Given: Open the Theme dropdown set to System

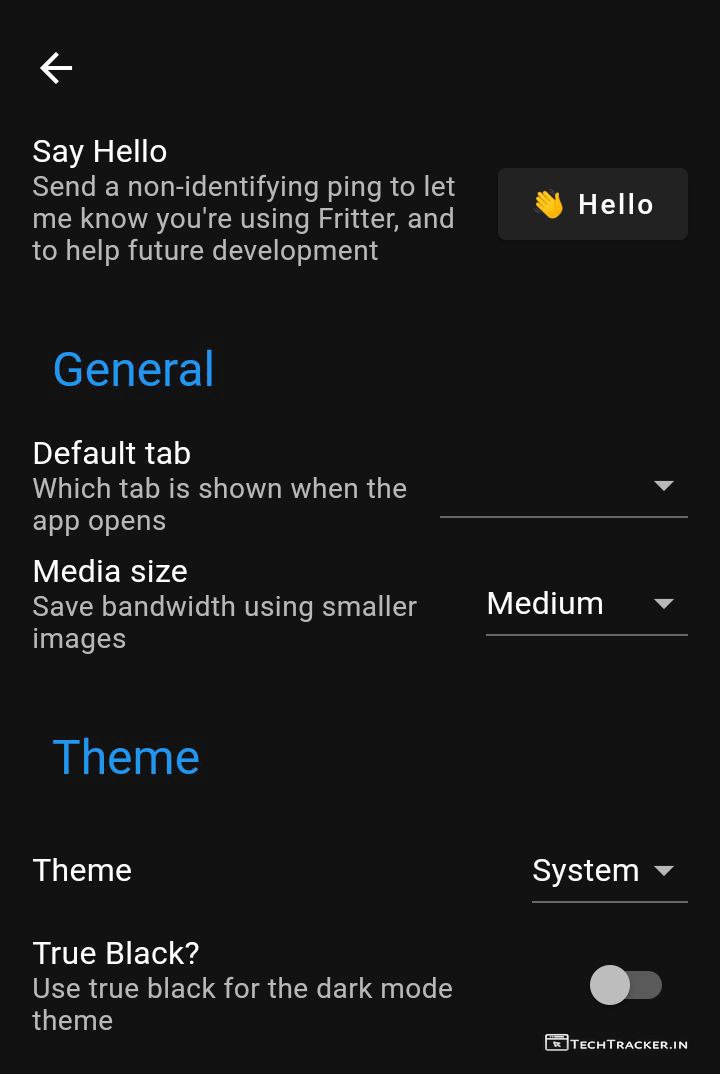Looking at the screenshot, I should [608, 871].
